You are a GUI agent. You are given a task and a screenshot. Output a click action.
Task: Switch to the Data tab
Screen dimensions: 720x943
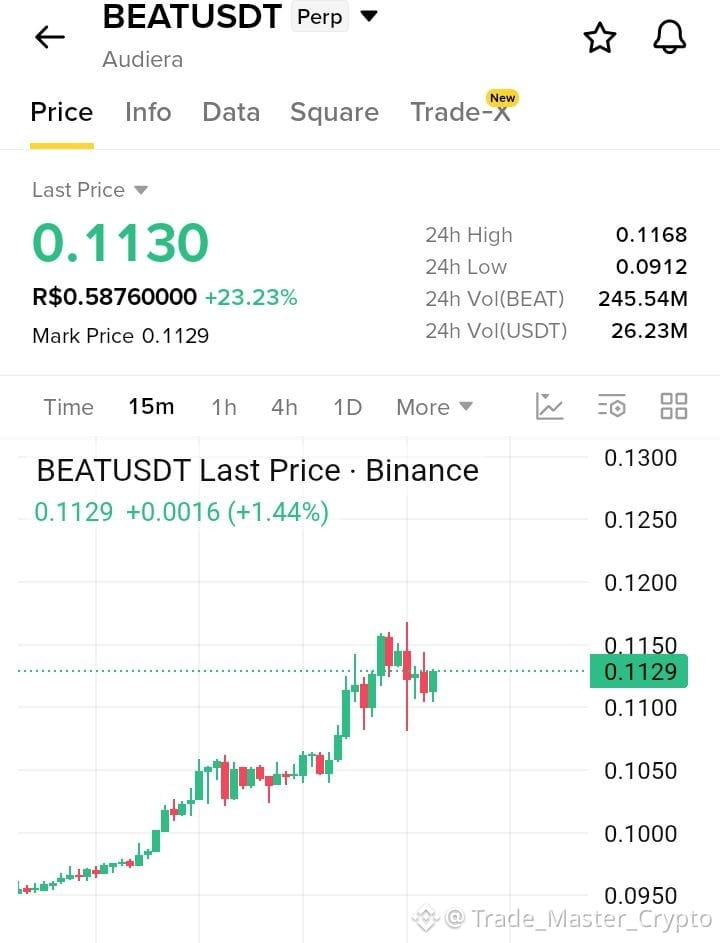[x=231, y=112]
